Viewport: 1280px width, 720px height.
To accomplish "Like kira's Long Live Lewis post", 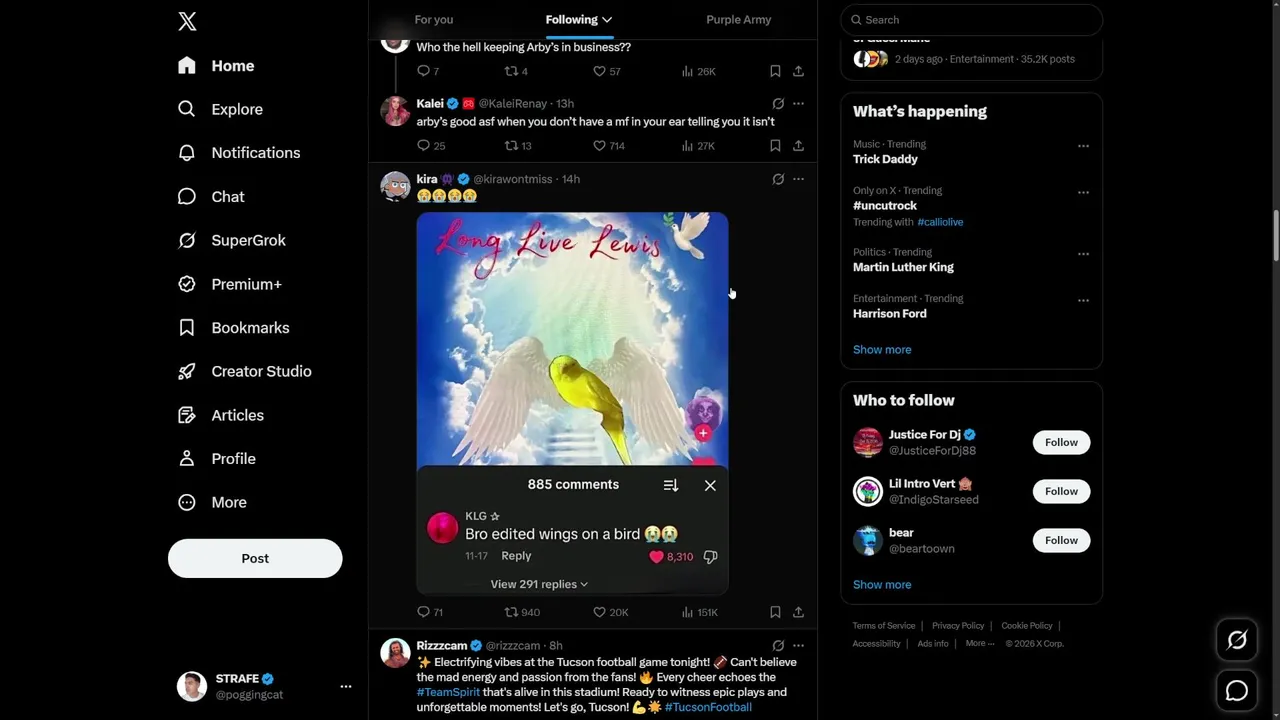I will (x=600, y=612).
